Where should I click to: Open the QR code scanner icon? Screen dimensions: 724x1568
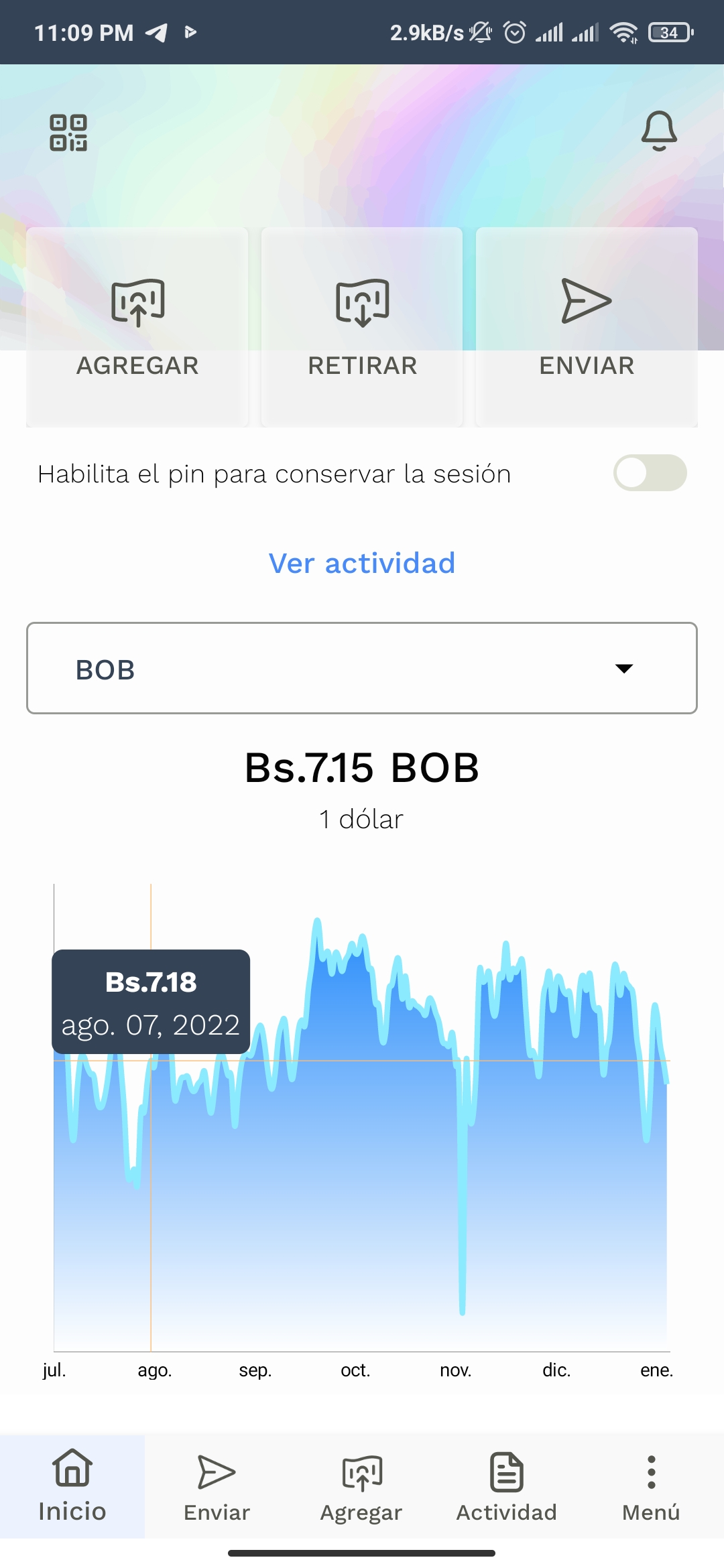68,133
